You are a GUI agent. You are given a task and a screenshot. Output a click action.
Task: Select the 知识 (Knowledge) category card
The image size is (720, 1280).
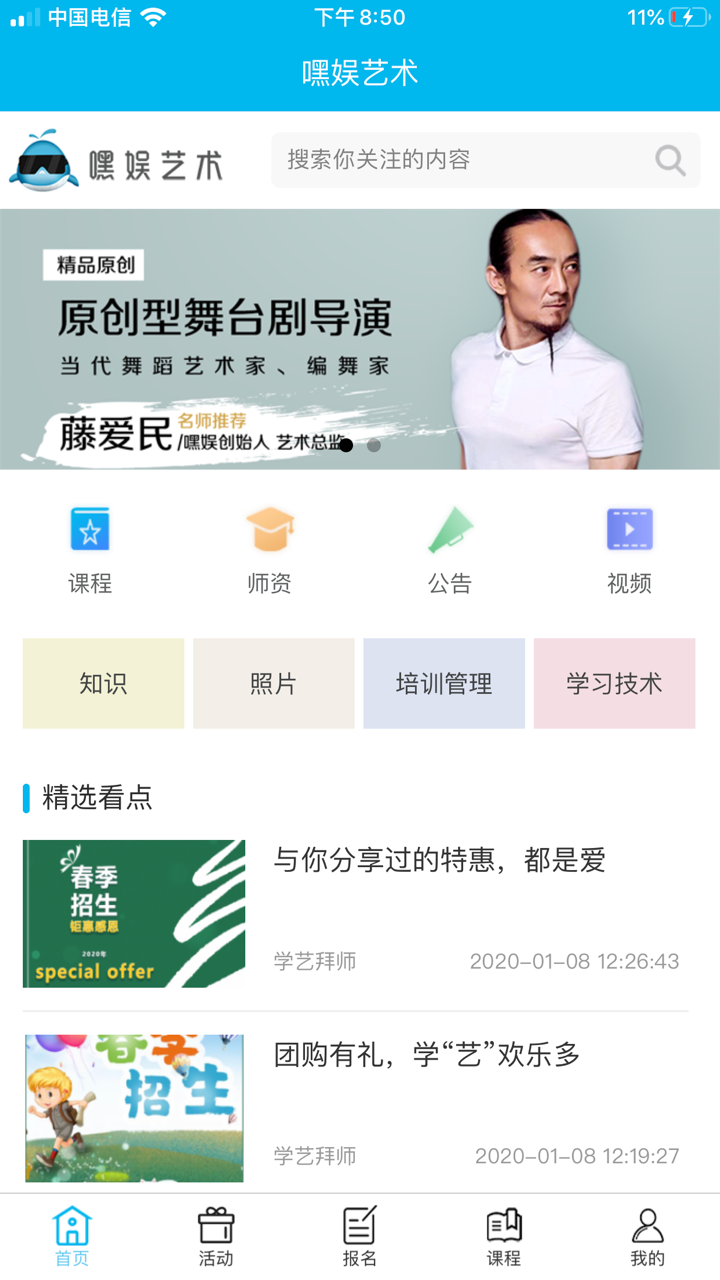103,683
